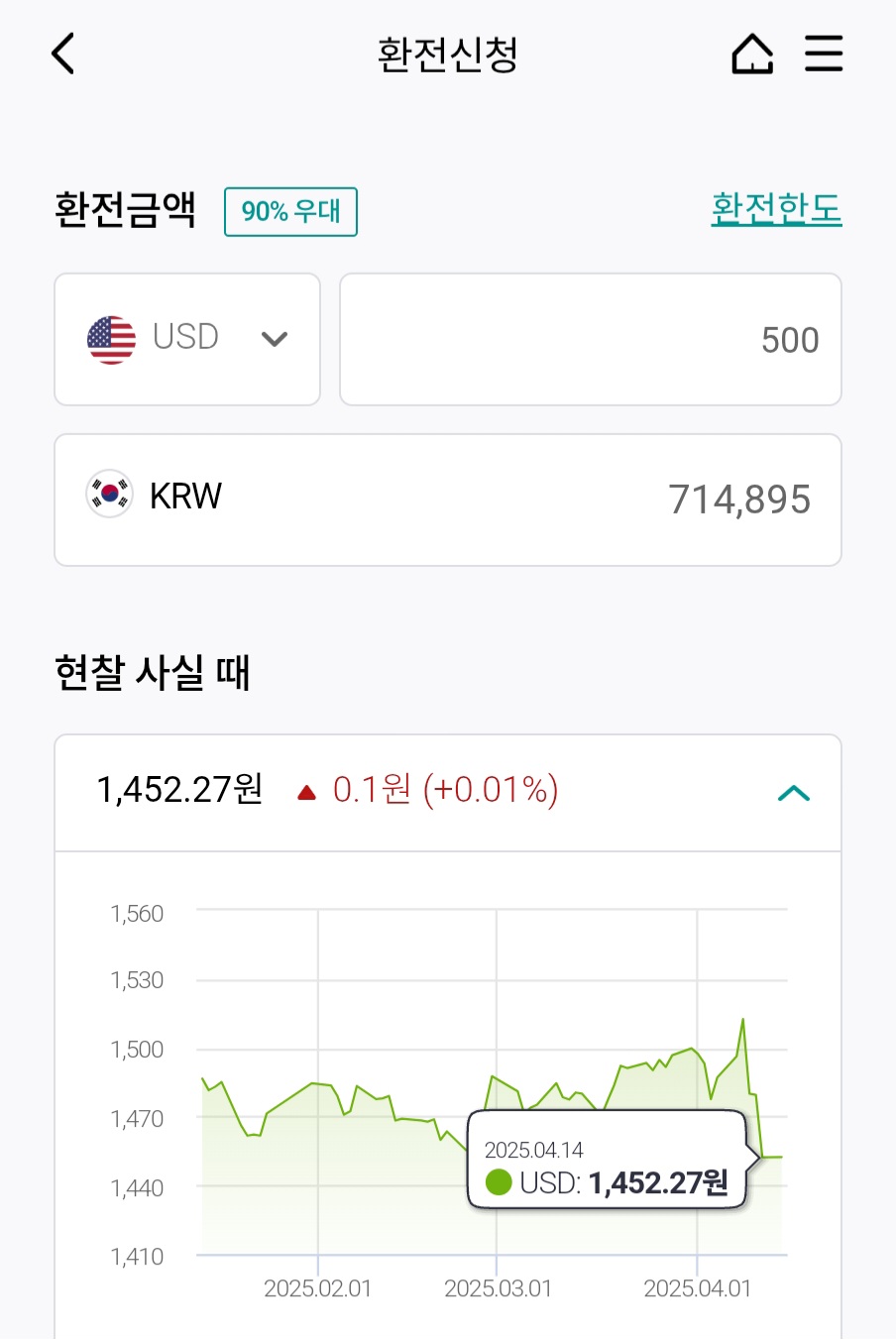
Task: Edit the 500 USD amount field
Action: 590,339
